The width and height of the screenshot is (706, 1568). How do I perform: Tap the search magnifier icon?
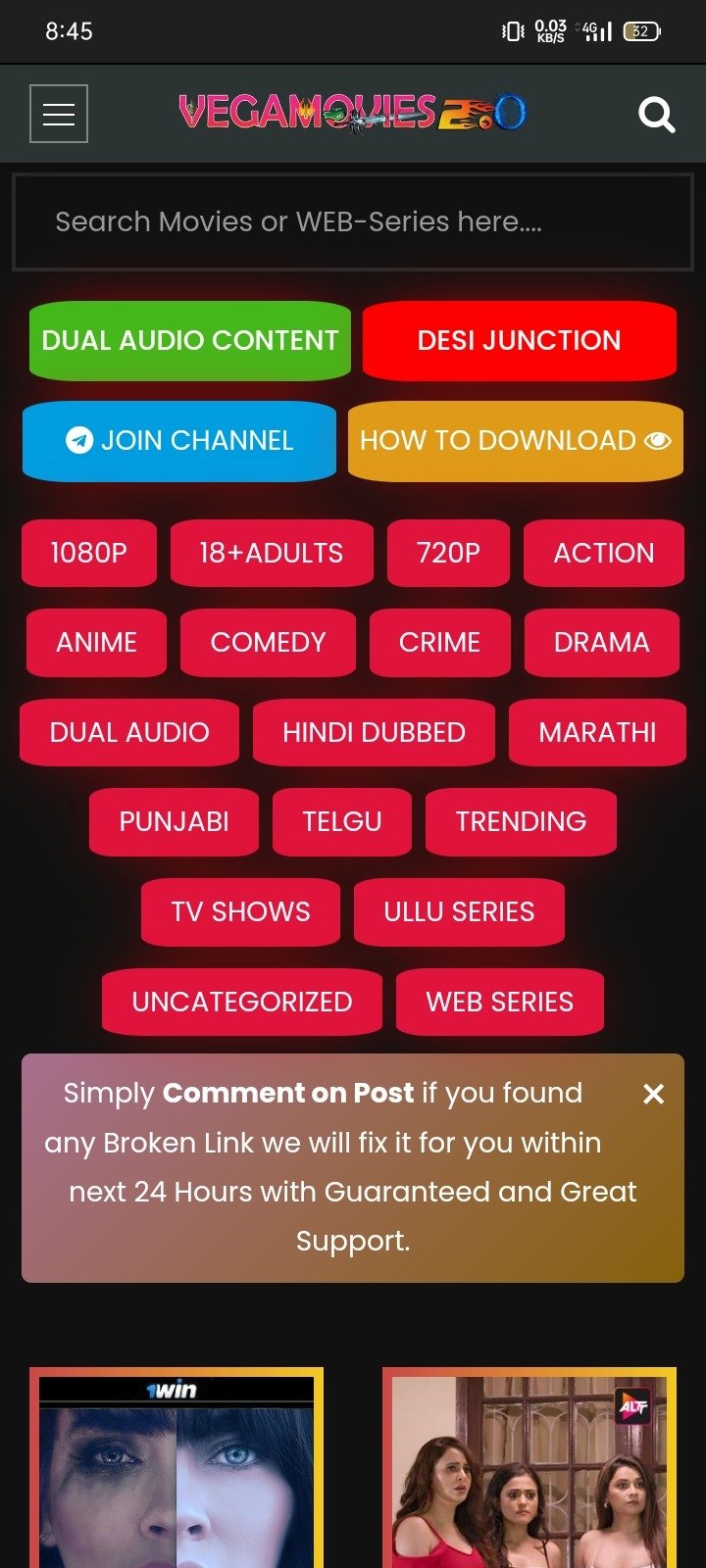point(656,115)
